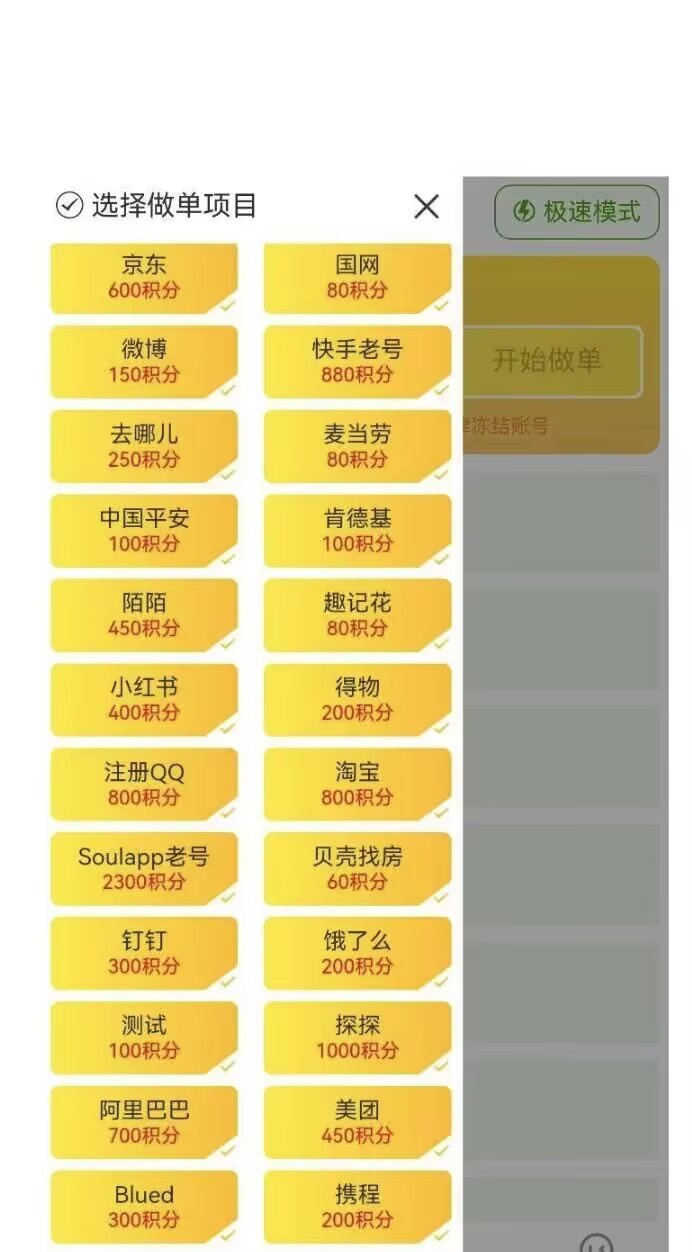The height and width of the screenshot is (1252, 692).
Task: Choose 麦当劳 80积分
Action: [357, 447]
